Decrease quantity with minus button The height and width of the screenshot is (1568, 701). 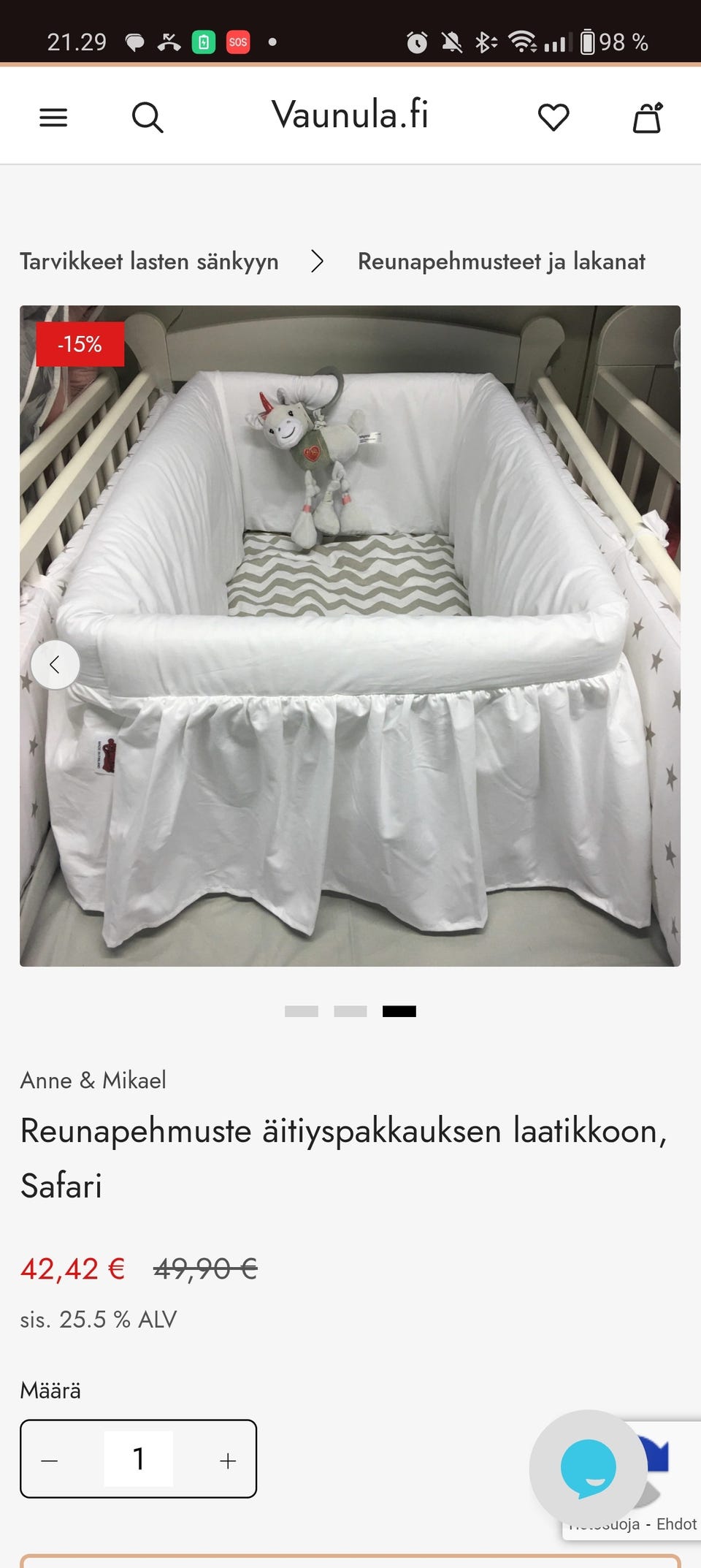pyautogui.click(x=50, y=1461)
